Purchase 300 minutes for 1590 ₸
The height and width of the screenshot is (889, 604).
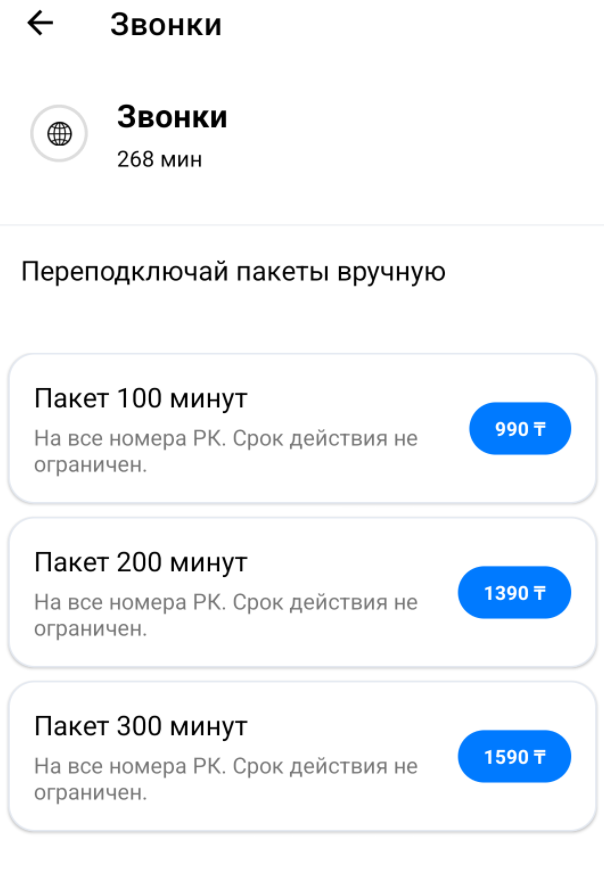[514, 757]
